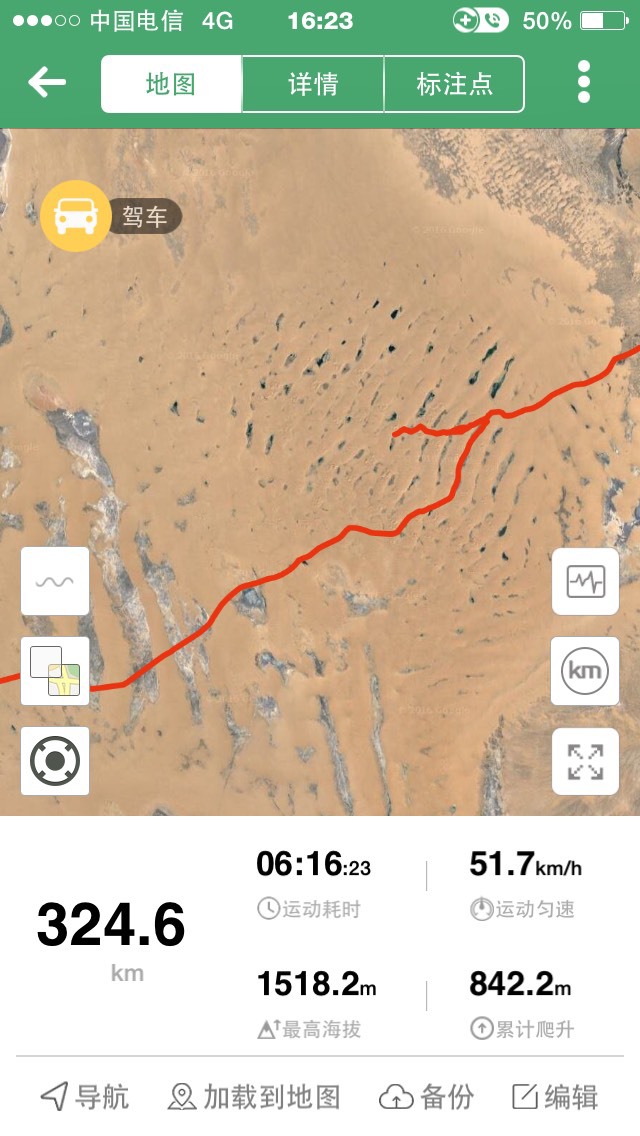The width and height of the screenshot is (640, 1136).
Task: Start 导航 navigation for this track
Action: click(85, 1096)
